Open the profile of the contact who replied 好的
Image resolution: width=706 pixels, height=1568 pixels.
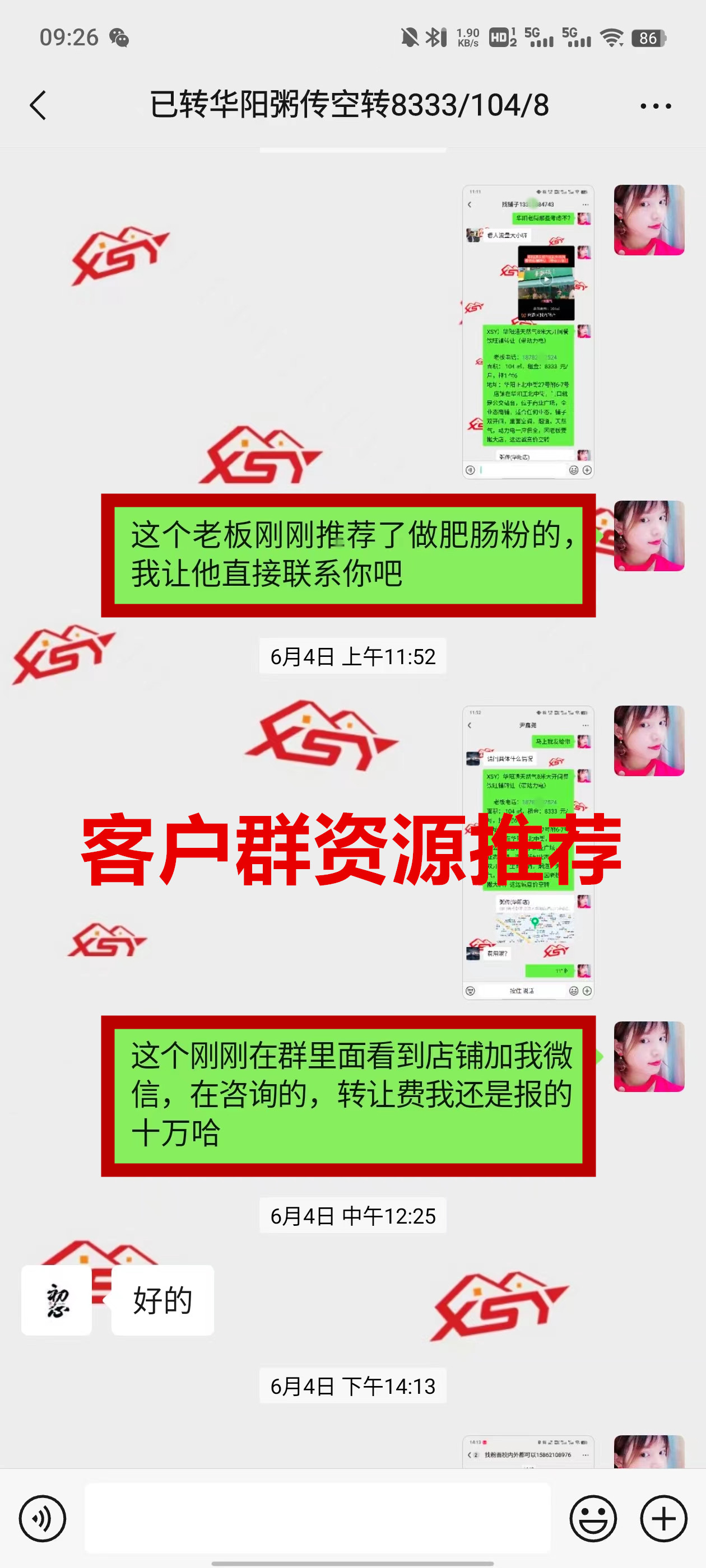(57, 1300)
